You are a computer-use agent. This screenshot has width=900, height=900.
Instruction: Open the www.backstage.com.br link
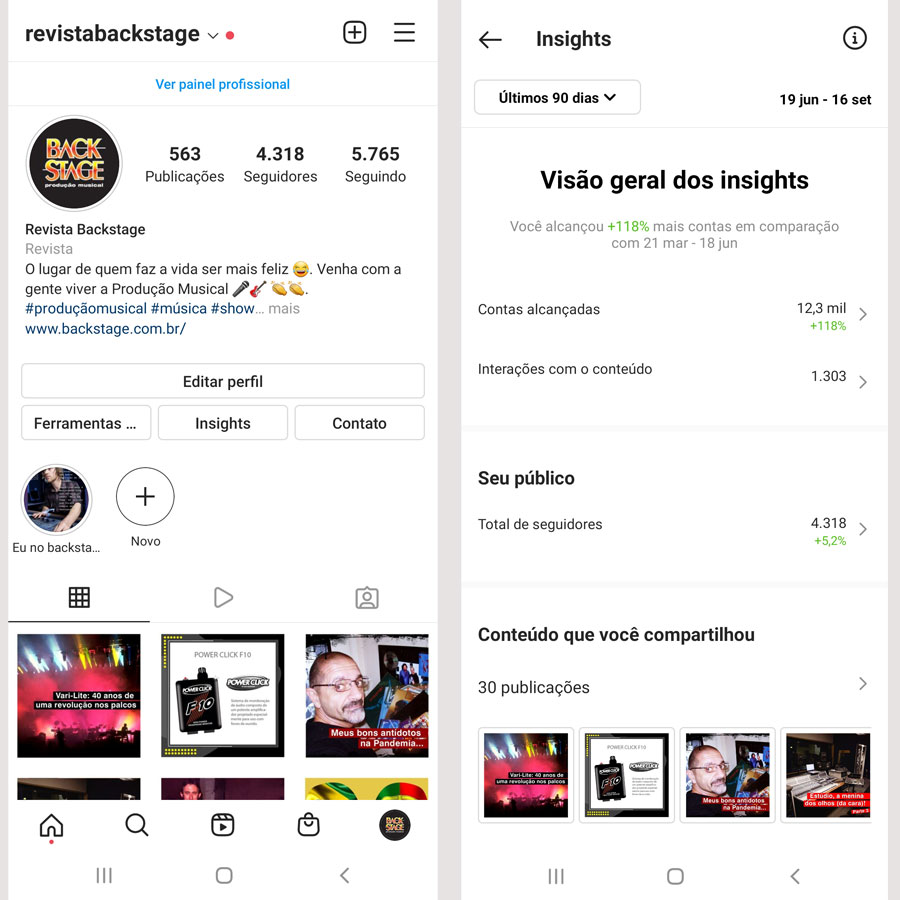coord(105,328)
